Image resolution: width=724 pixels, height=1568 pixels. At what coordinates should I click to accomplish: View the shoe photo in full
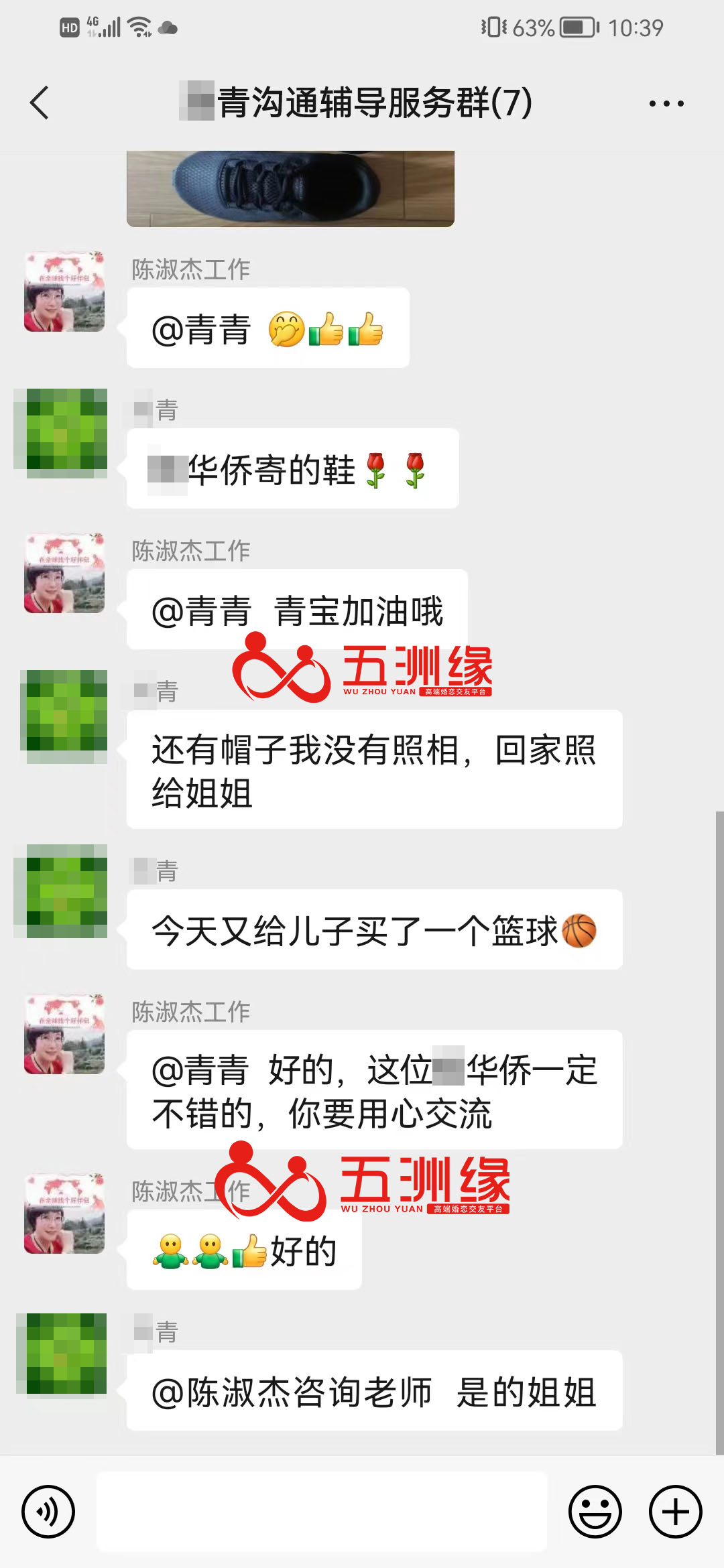(x=290, y=189)
